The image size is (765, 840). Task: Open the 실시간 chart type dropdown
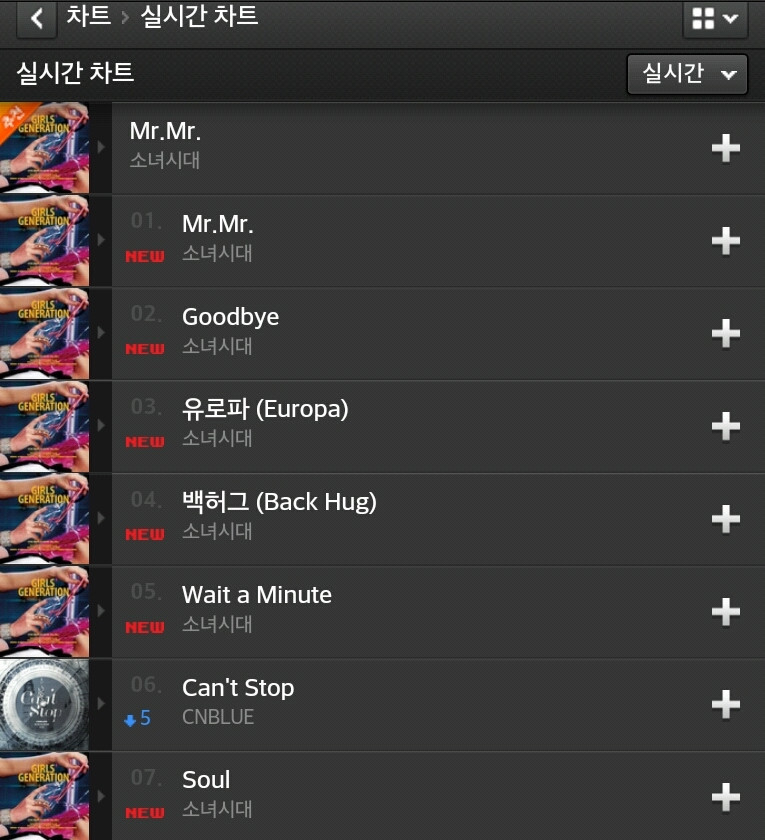687,74
